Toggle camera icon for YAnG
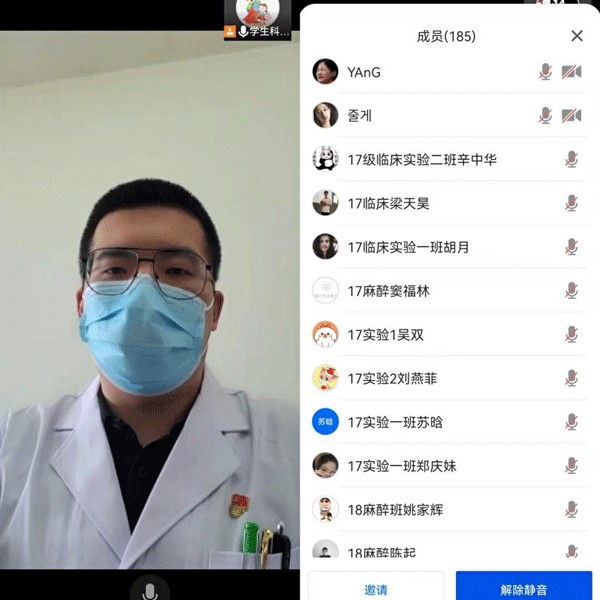The image size is (600, 600). point(571,72)
